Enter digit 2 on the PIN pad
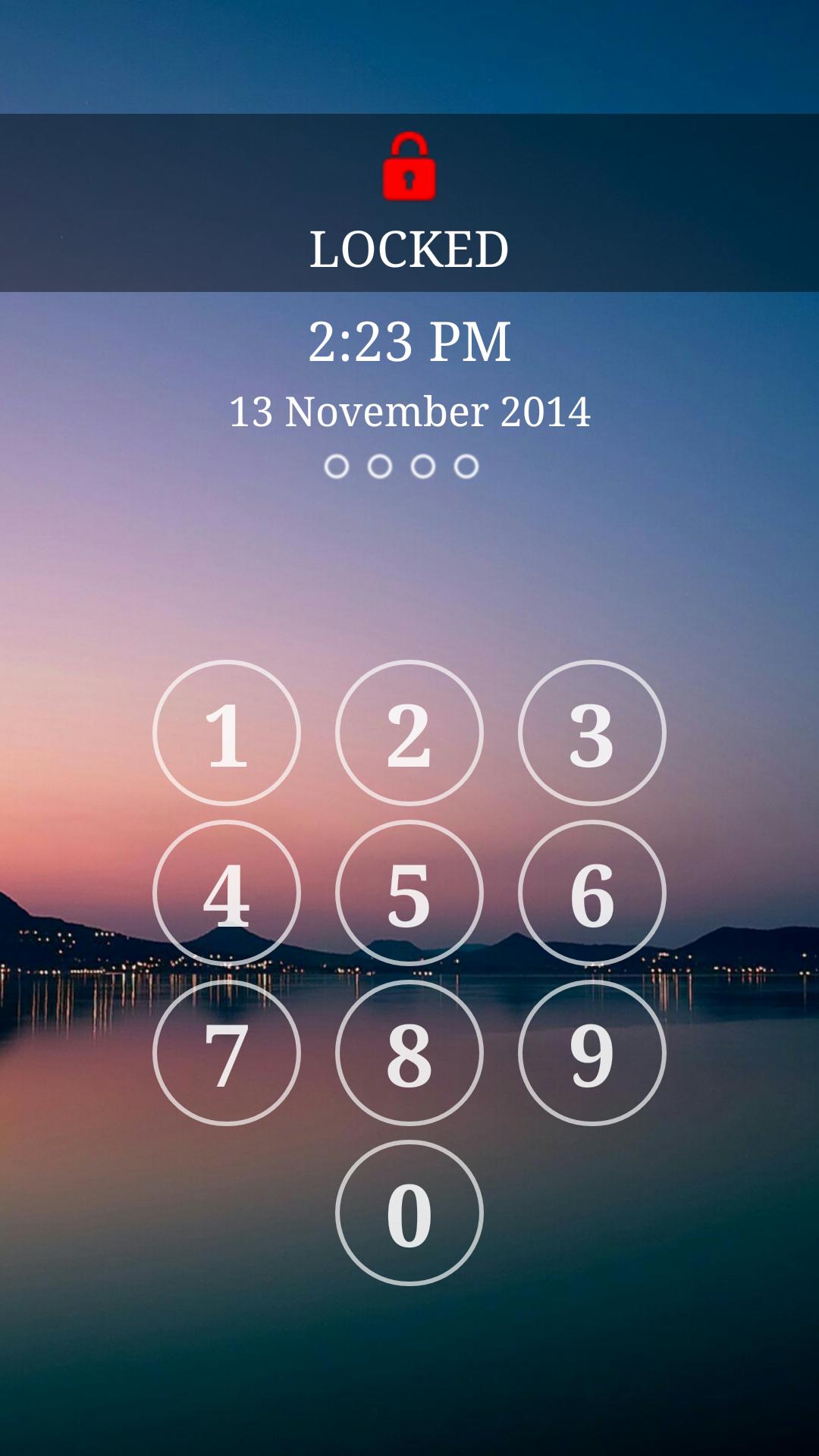 click(409, 733)
